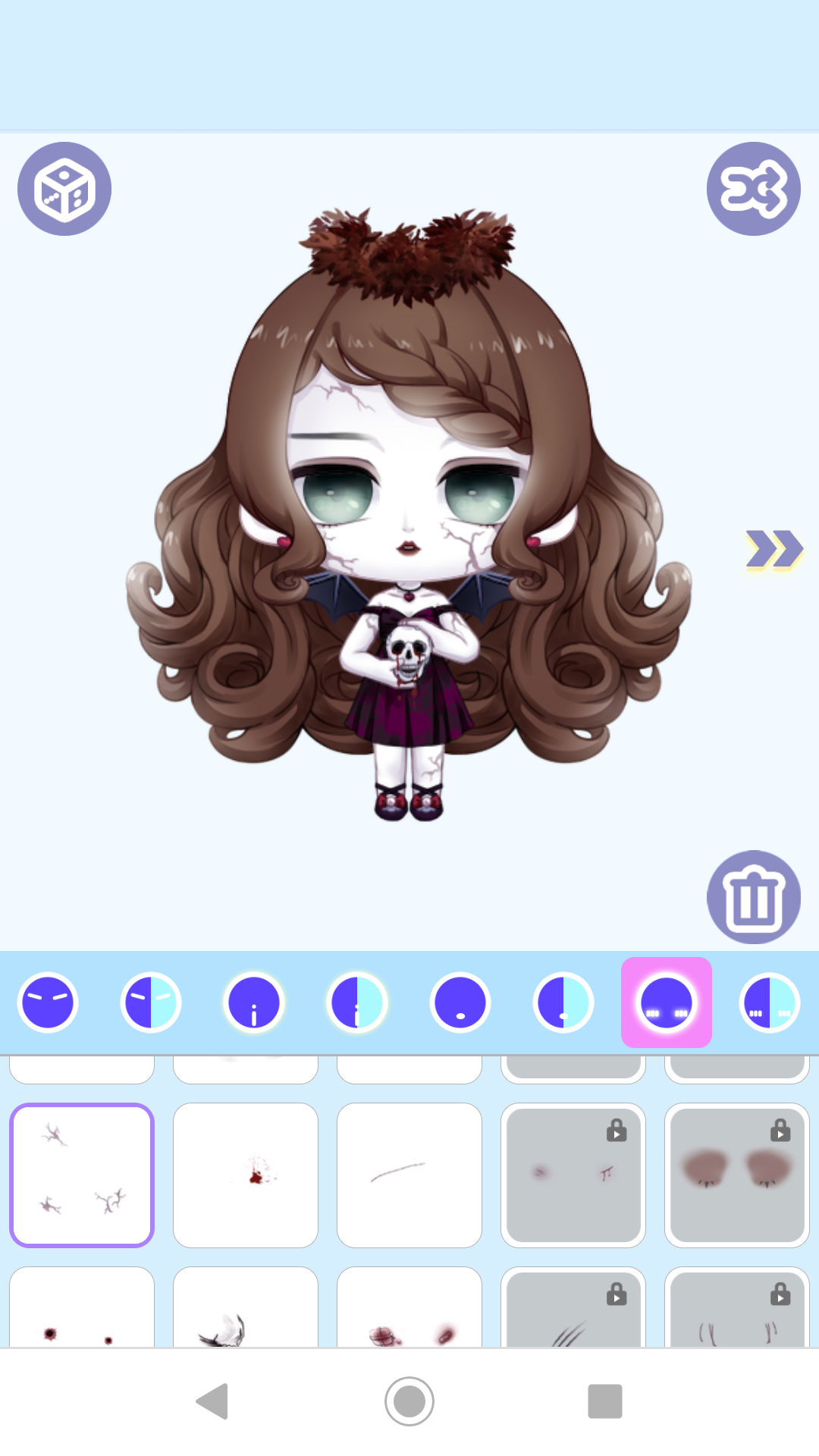Unlock the locked claw scratch mark
This screenshot has height=1456, width=819.
(x=573, y=1312)
